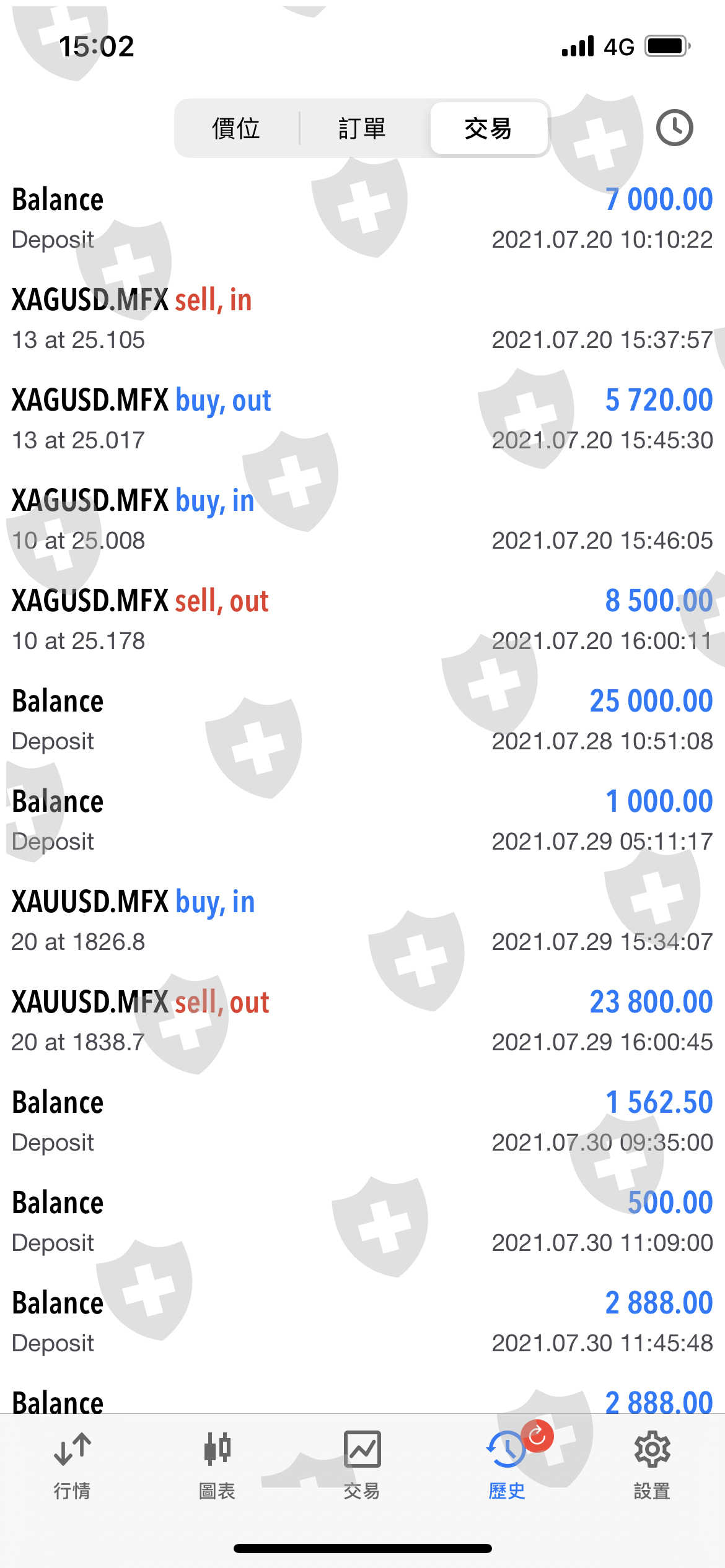Open the 設置 settings tab

(x=652, y=1465)
